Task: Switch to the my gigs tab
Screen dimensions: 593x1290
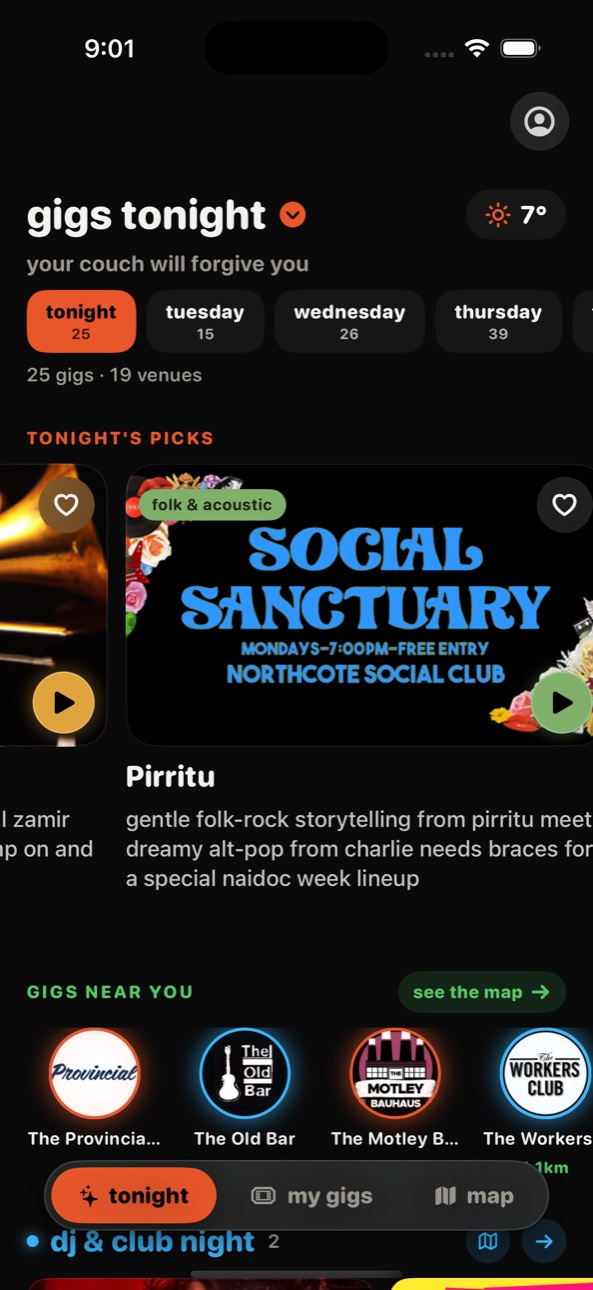Action: [x=311, y=1196]
